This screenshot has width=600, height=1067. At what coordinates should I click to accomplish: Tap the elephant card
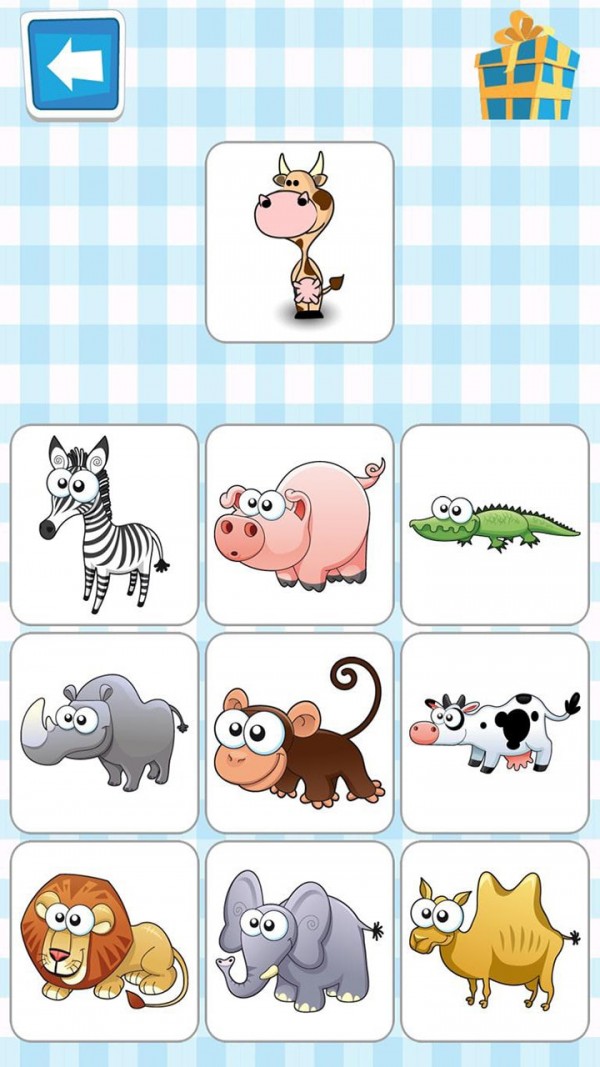pyautogui.click(x=299, y=941)
